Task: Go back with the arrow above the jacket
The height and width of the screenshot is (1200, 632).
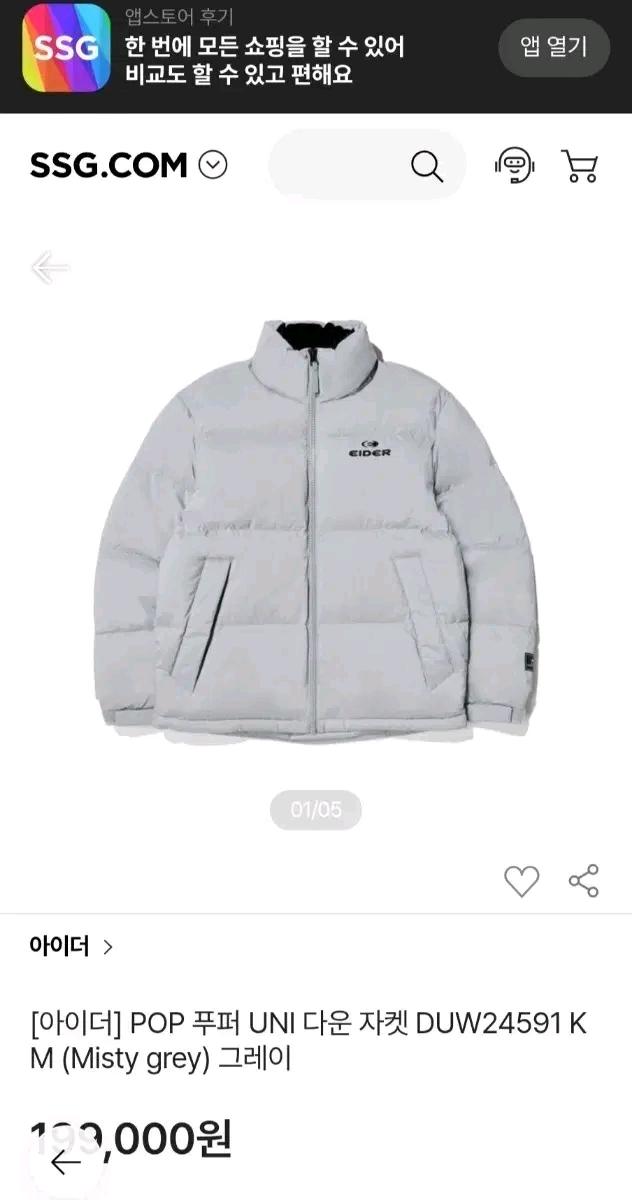Action: pyautogui.click(x=49, y=267)
